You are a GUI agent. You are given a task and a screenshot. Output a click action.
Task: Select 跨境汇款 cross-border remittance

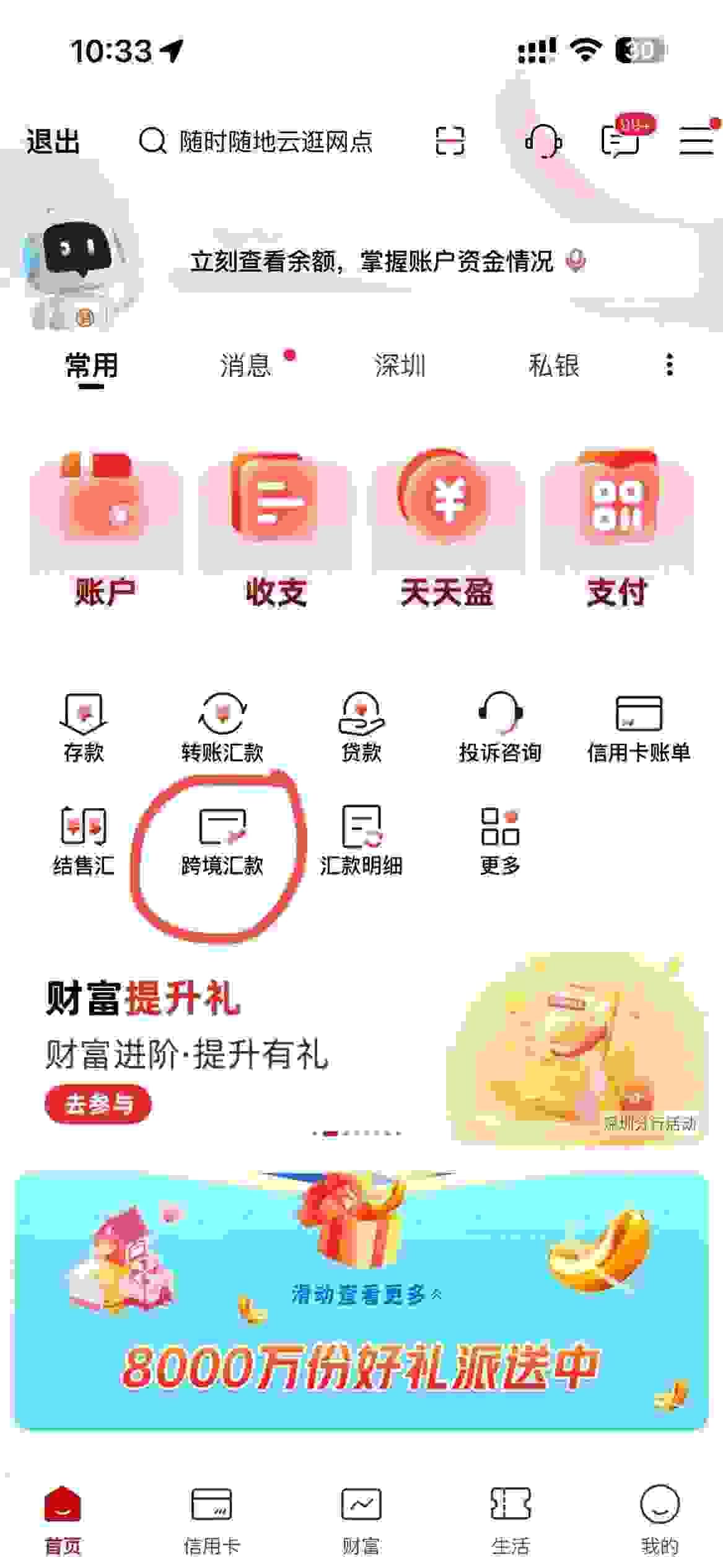[x=222, y=841]
